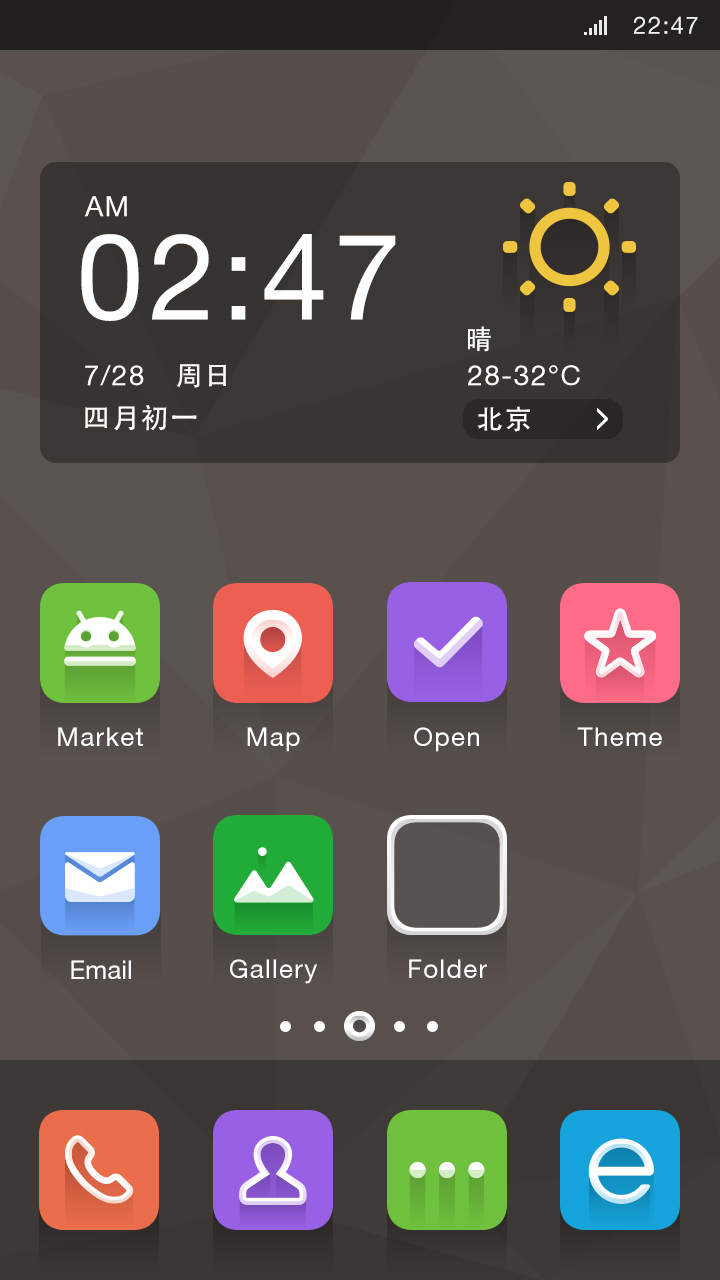Open the contacts app in the dock
This screenshot has width=720, height=1280.
pos(273,1170)
